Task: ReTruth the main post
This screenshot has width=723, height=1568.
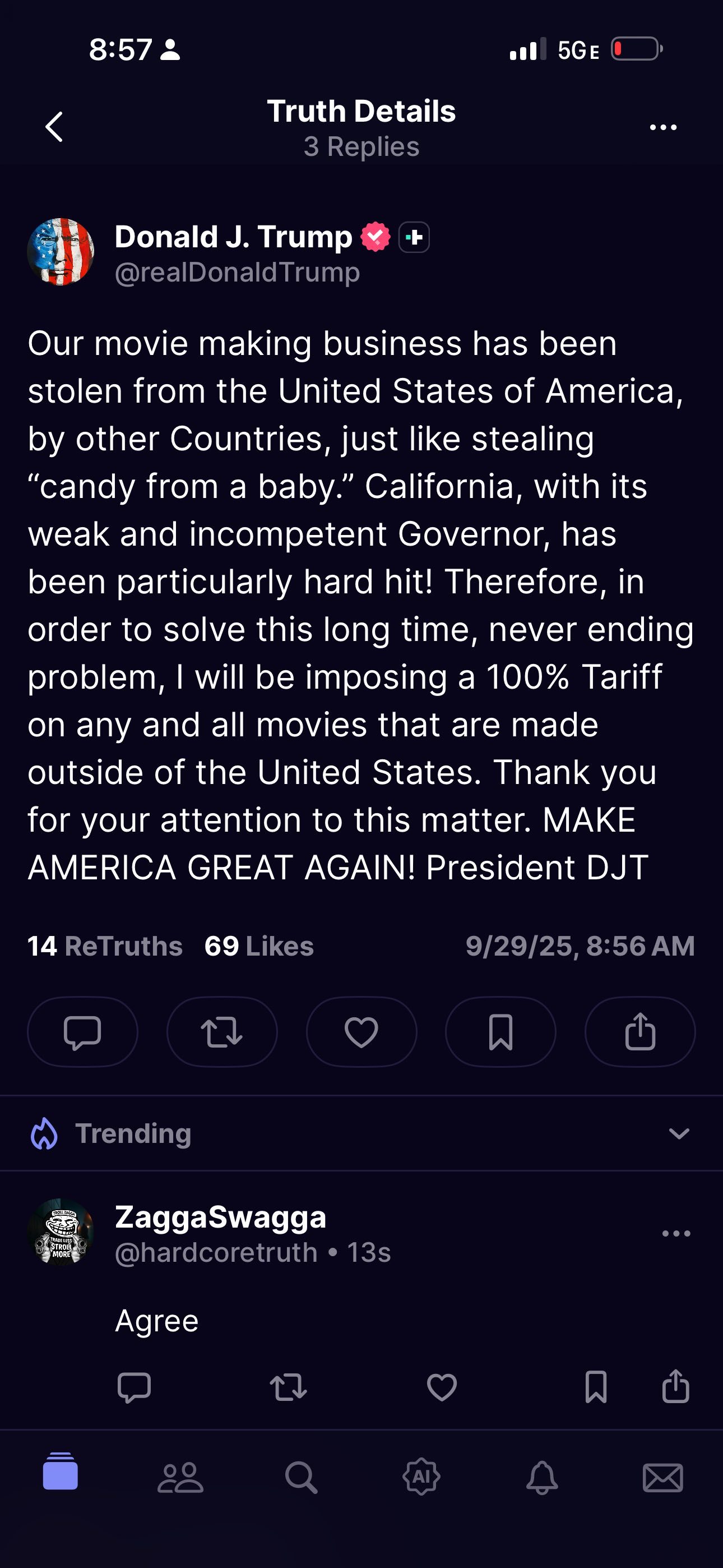Action: tap(222, 1032)
